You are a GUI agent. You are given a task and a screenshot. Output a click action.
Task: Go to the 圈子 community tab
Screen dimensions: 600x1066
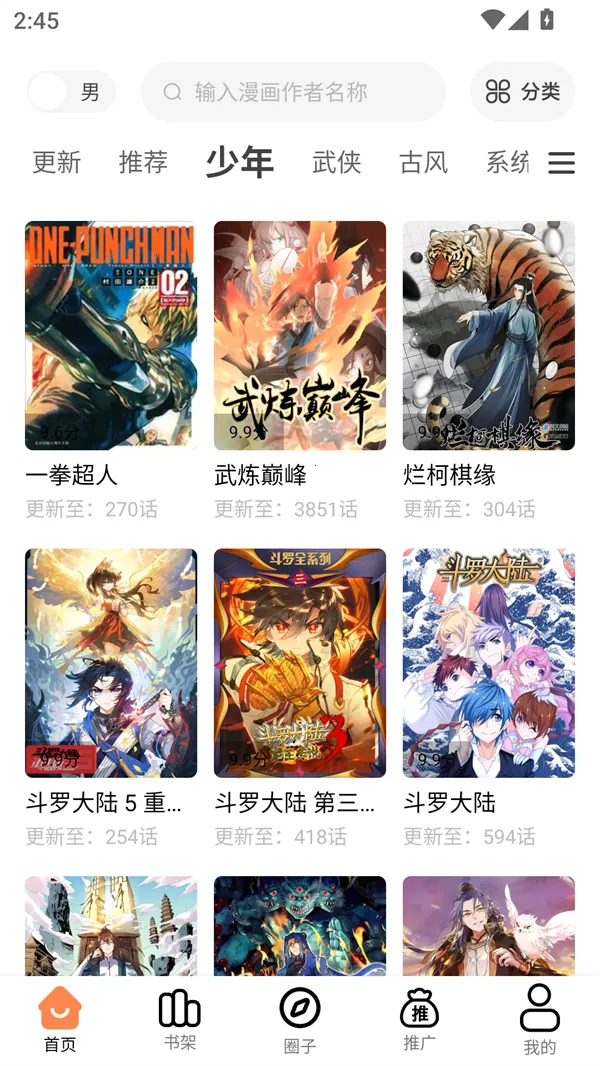pyautogui.click(x=300, y=1020)
